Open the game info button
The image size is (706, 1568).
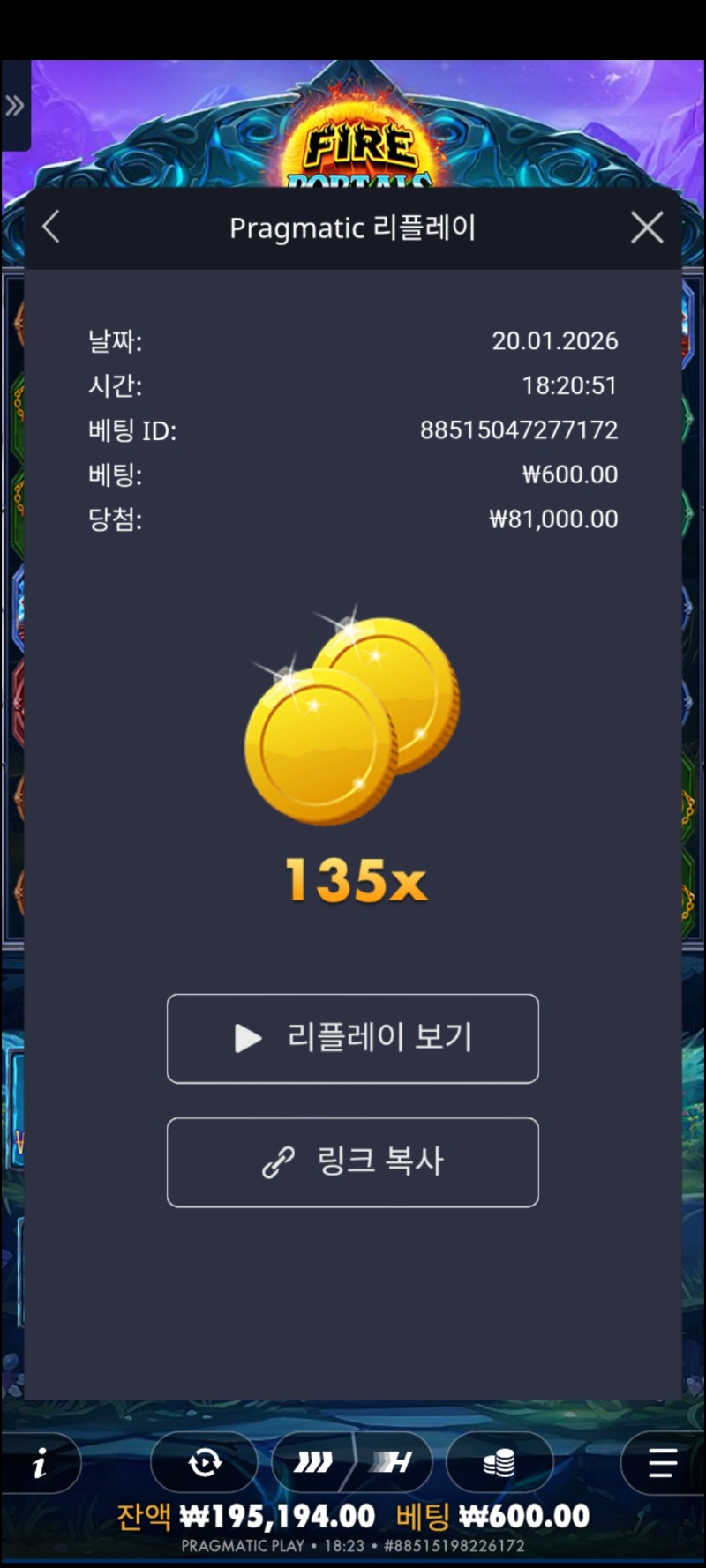tap(40, 1464)
